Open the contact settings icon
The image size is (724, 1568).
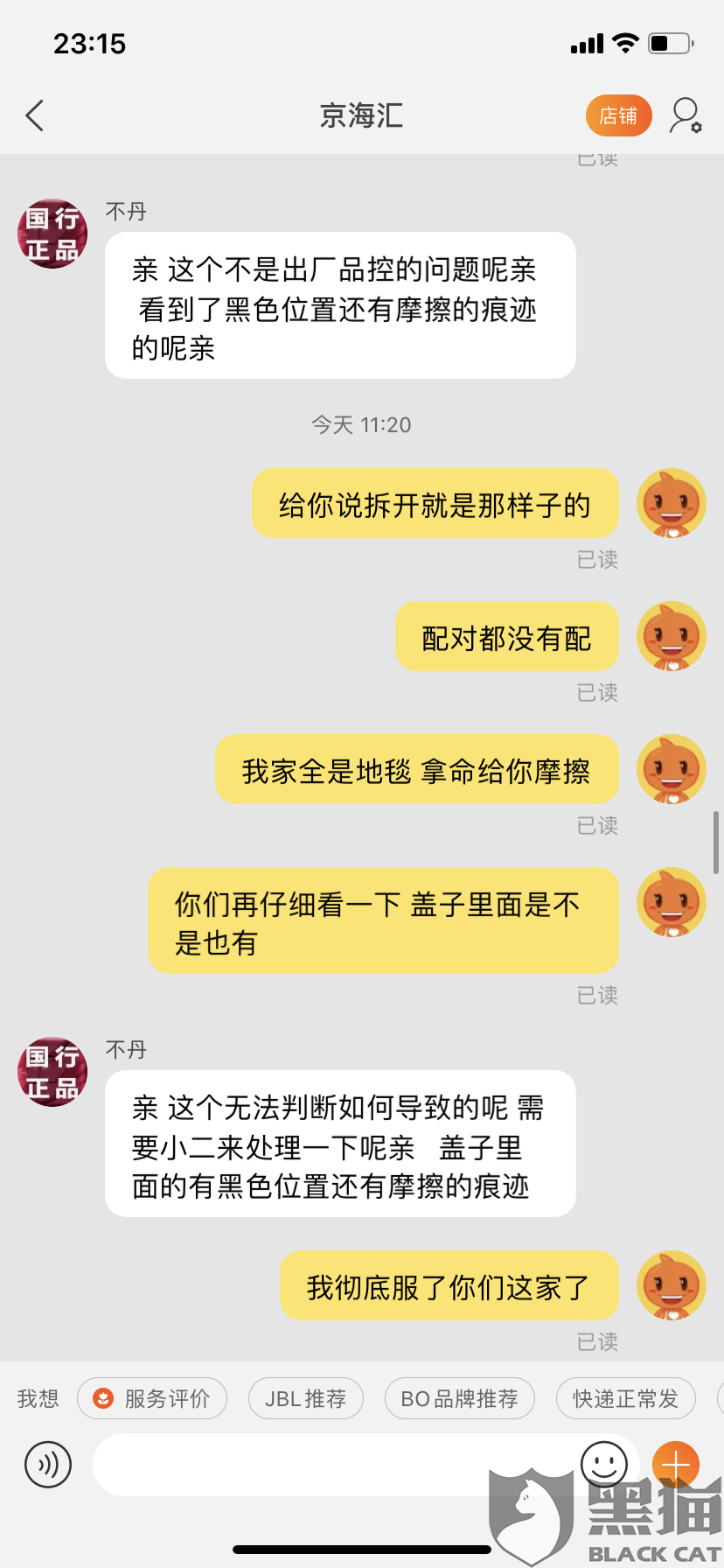click(686, 115)
